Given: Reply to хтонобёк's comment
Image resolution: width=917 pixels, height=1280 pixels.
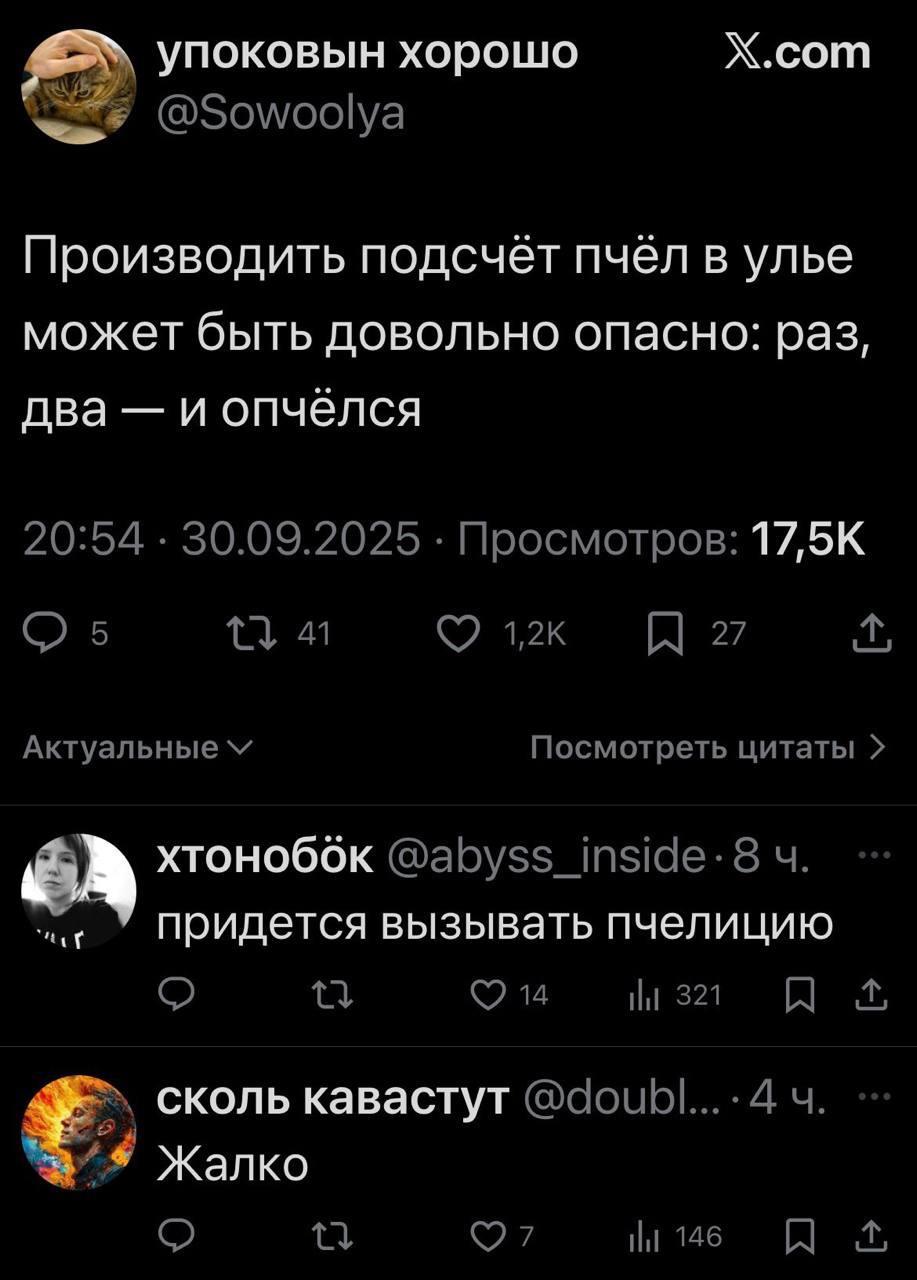Looking at the screenshot, I should 178,995.
